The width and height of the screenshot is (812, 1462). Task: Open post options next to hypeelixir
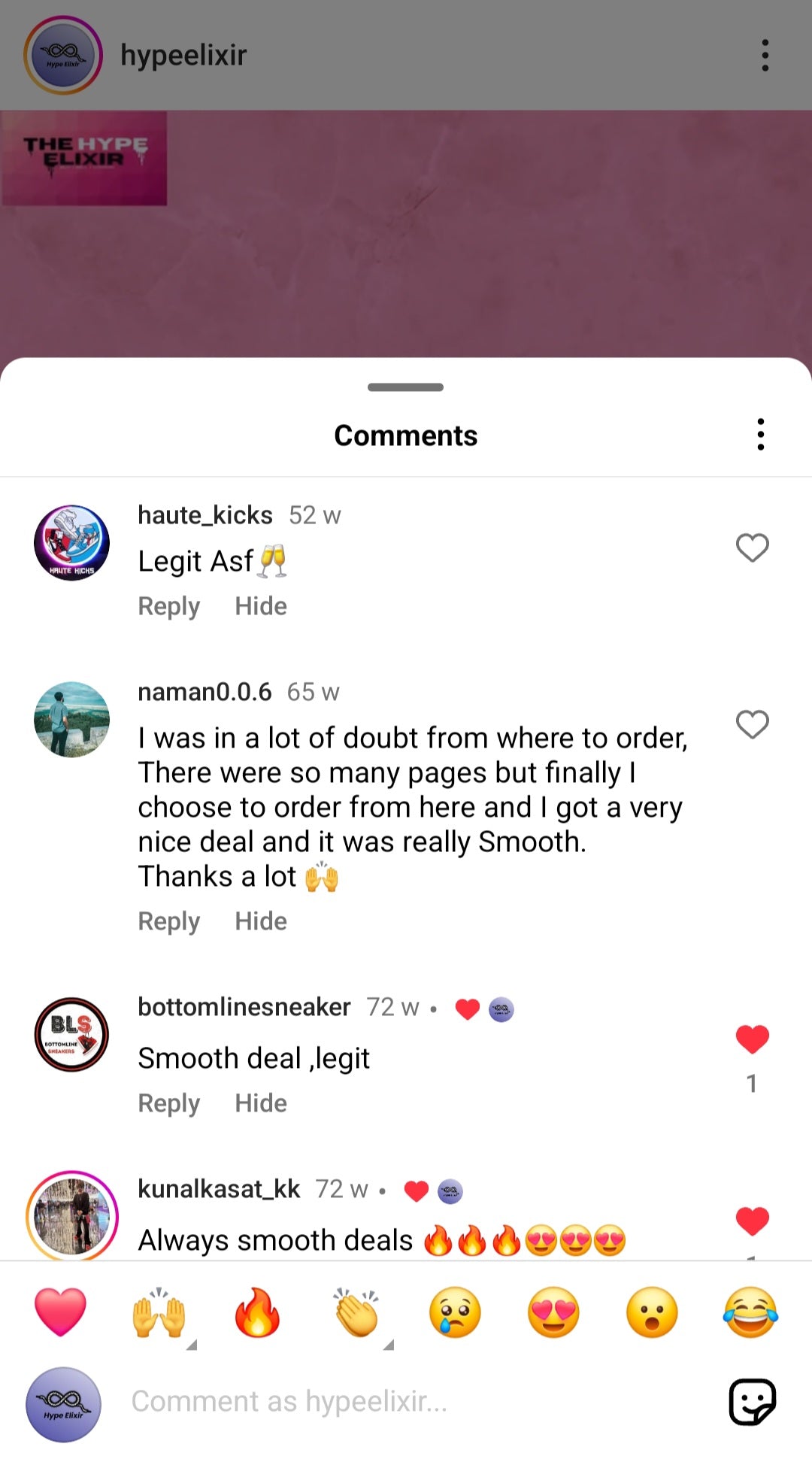(765, 55)
